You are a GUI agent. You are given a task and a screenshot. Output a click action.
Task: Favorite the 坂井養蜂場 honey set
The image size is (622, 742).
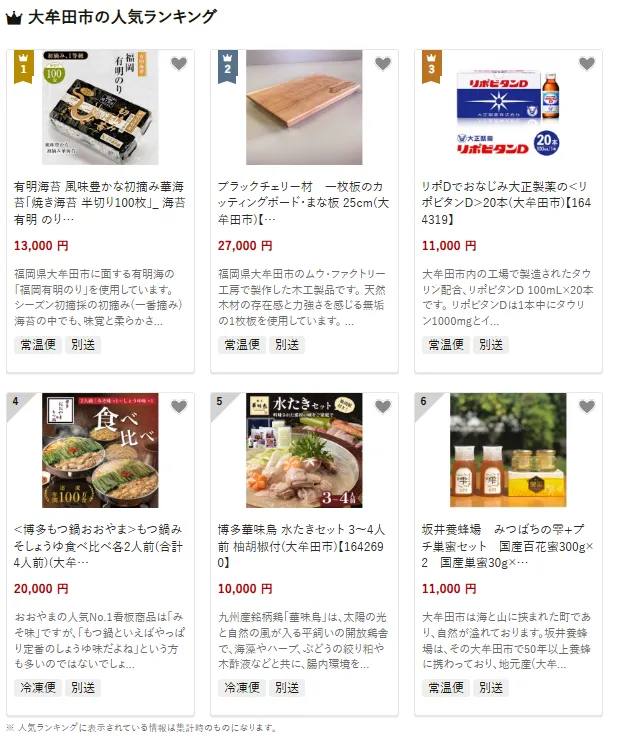click(x=586, y=407)
